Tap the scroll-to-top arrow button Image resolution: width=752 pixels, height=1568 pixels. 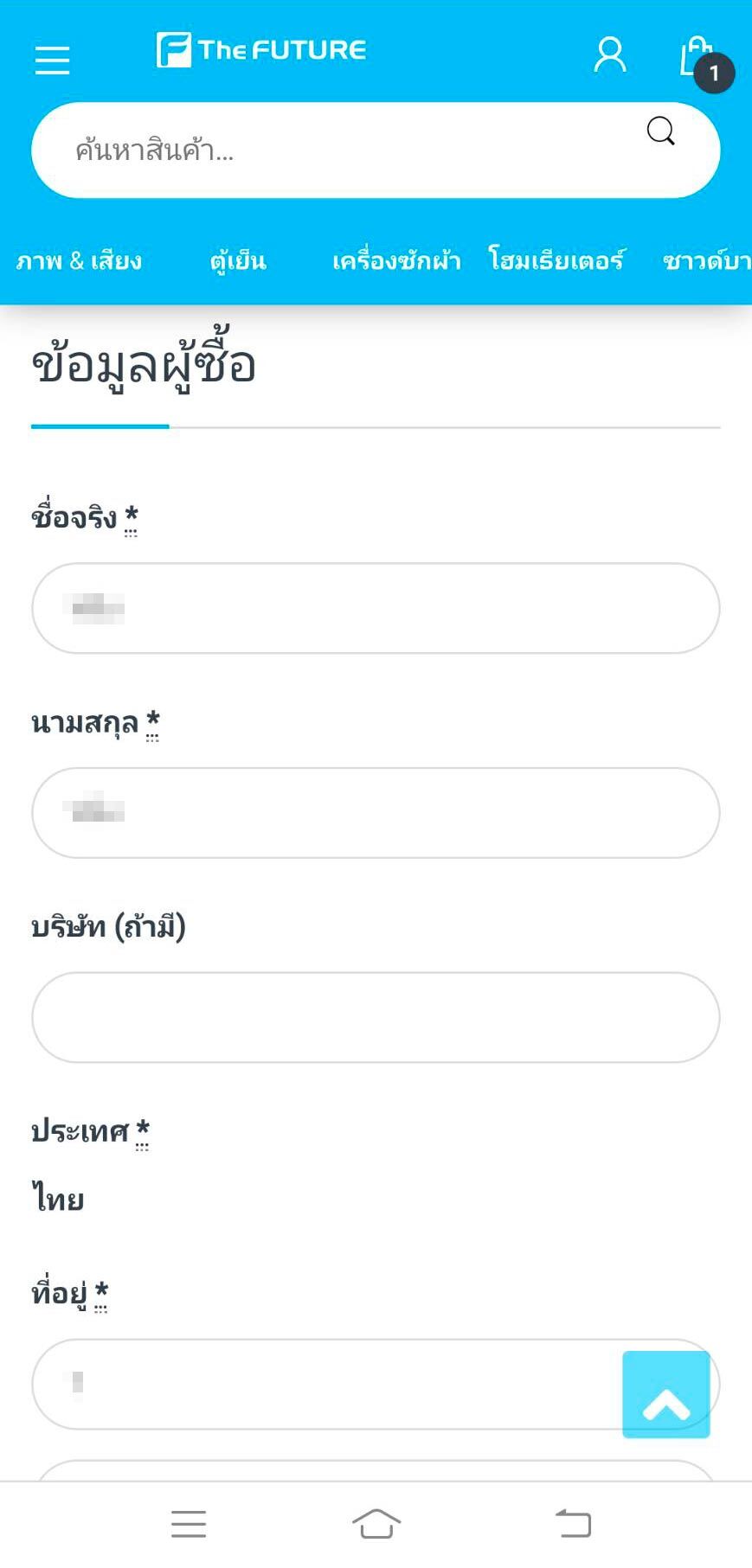(x=665, y=1394)
